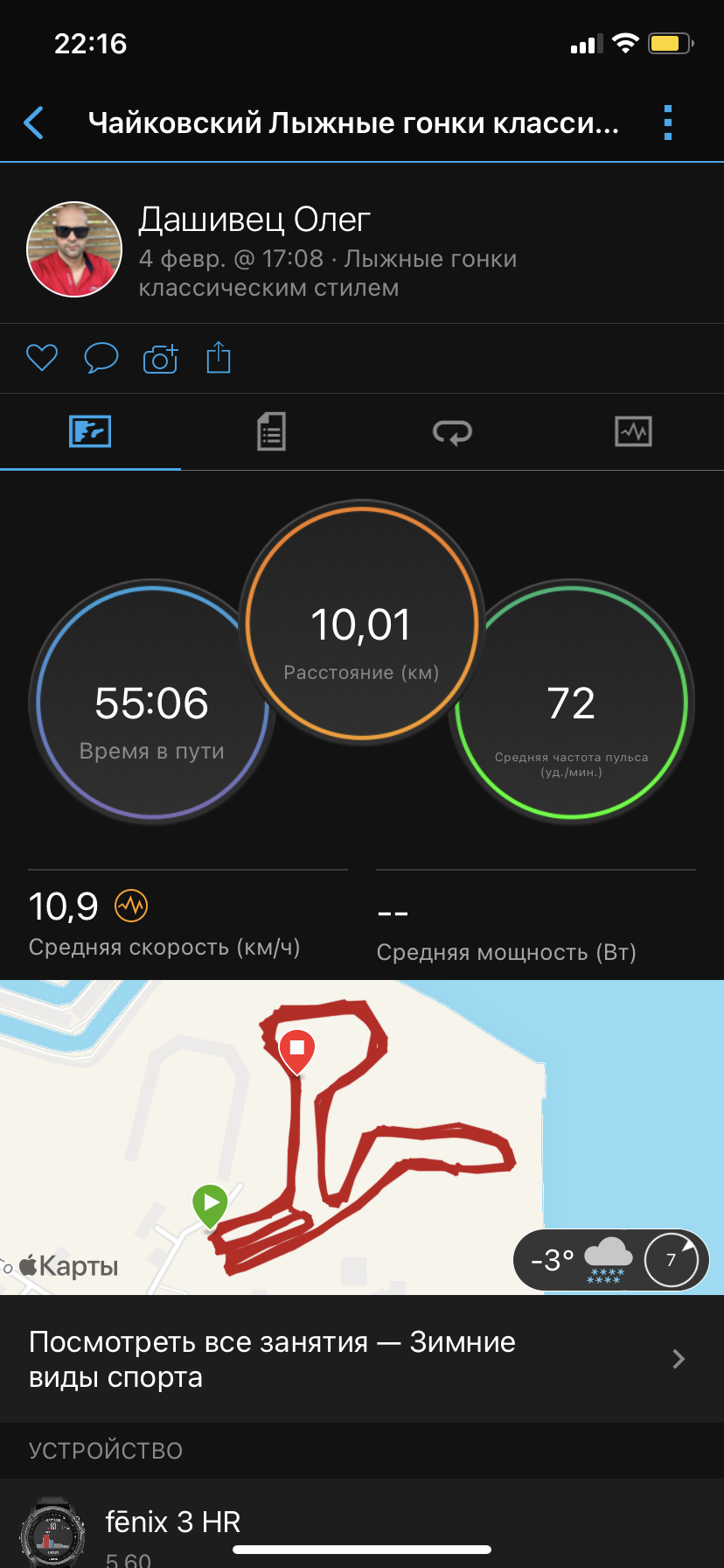Open the three-dot overflow menu
This screenshot has width=724, height=1568.
point(668,123)
